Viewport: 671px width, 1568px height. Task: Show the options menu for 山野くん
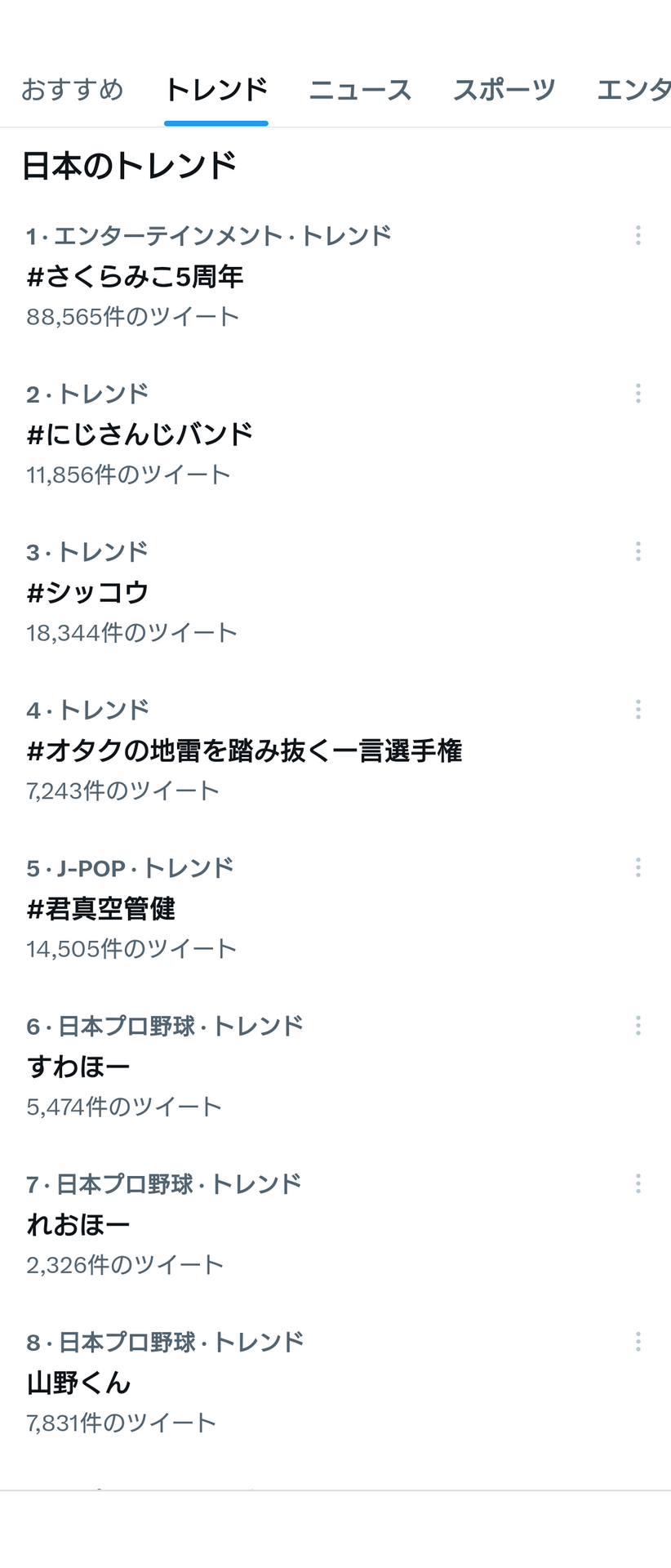[x=638, y=1342]
